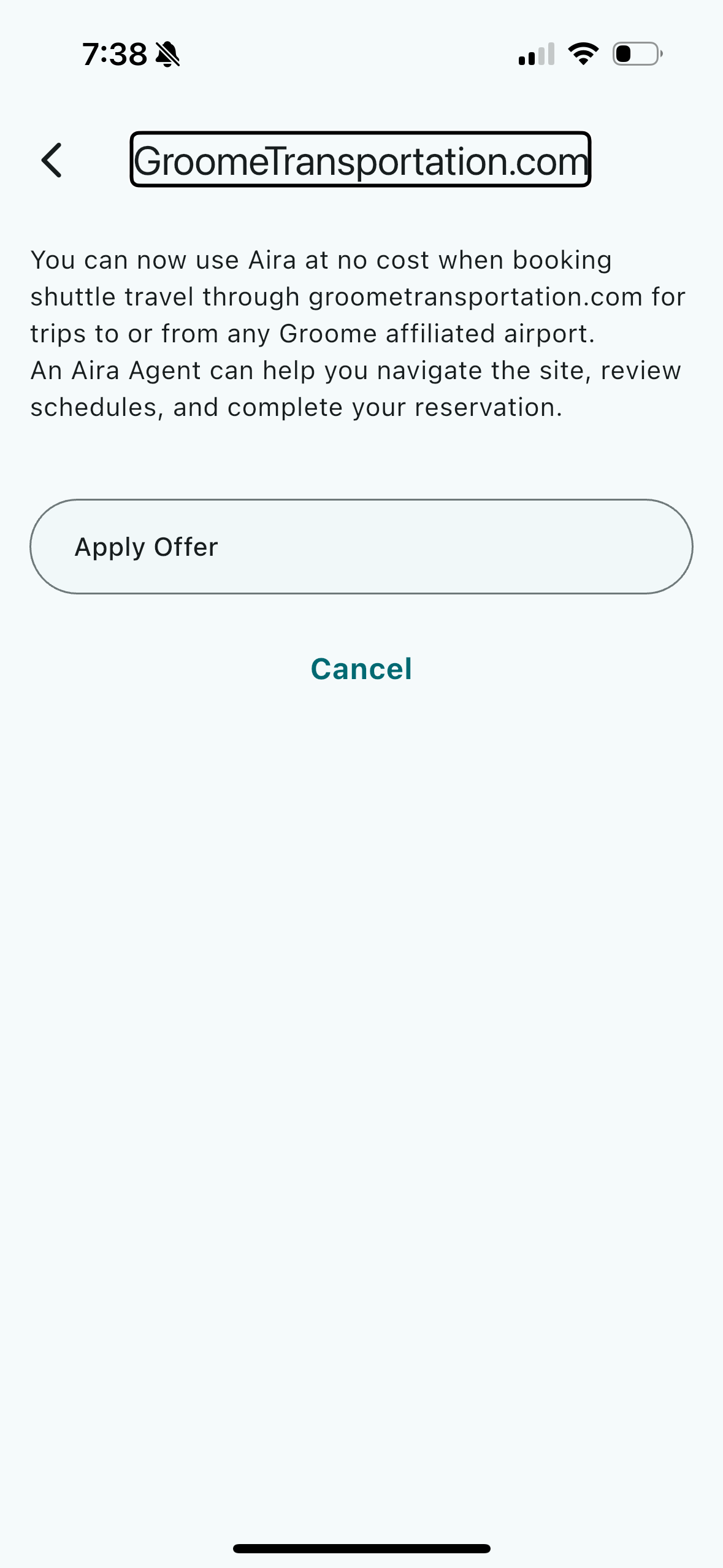Open the GroomeTransportation.com offer page title

[361, 161]
